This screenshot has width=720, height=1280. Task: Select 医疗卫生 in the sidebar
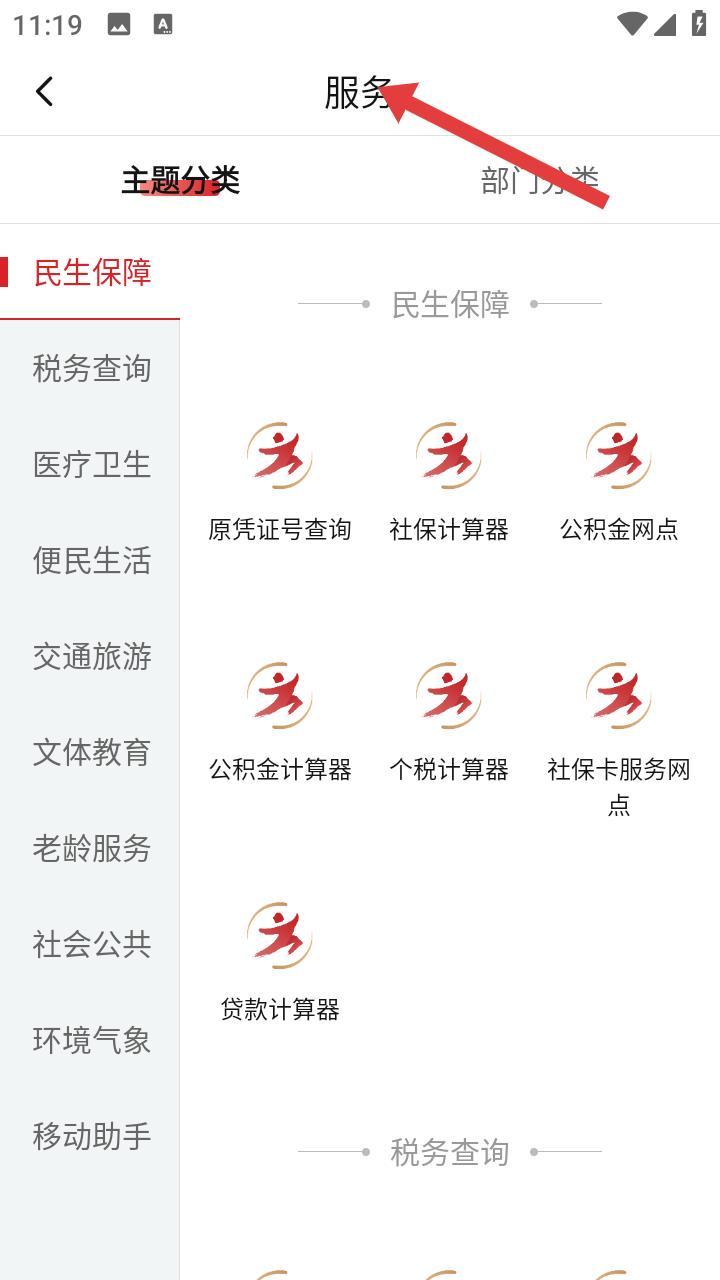(91, 465)
